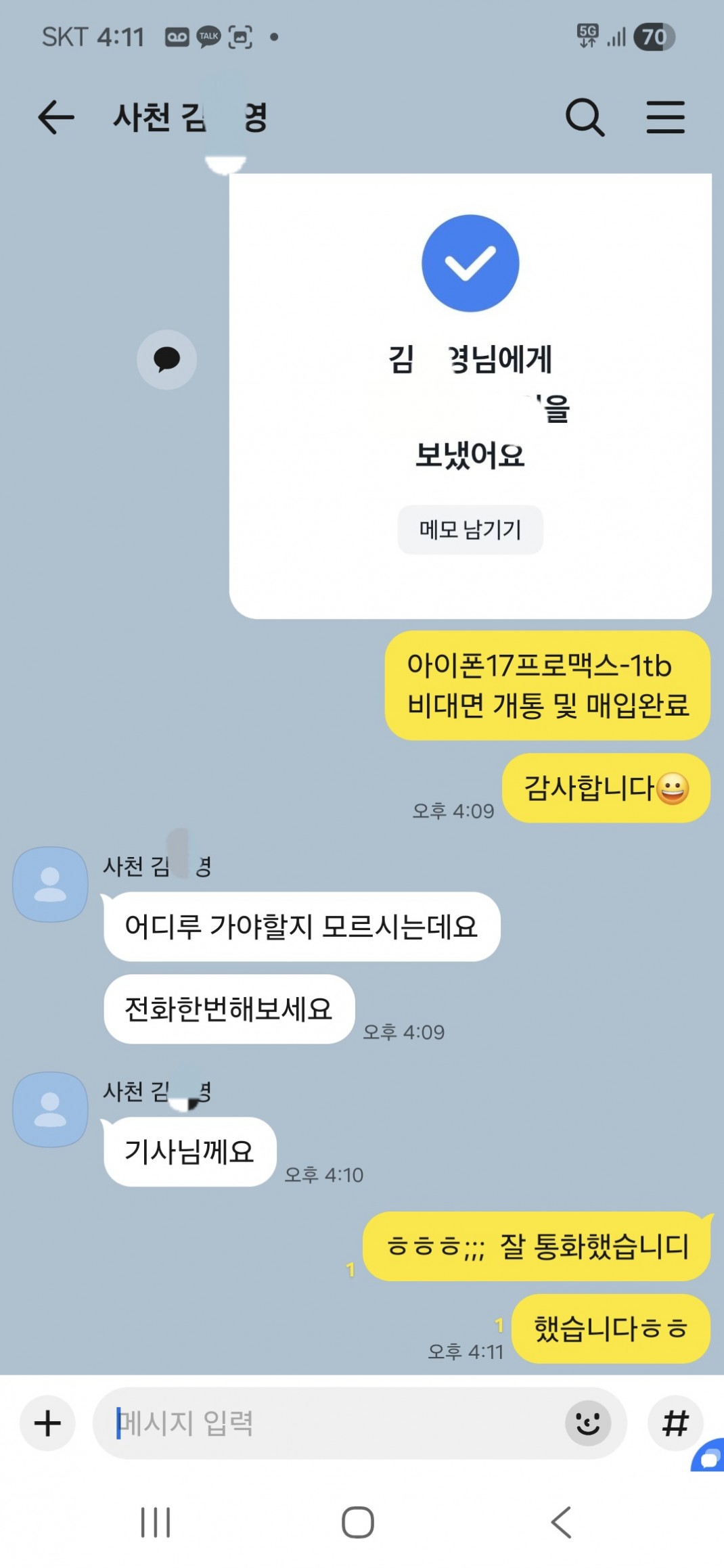Open the plus attachment menu
The image size is (724, 1568).
tap(47, 1423)
